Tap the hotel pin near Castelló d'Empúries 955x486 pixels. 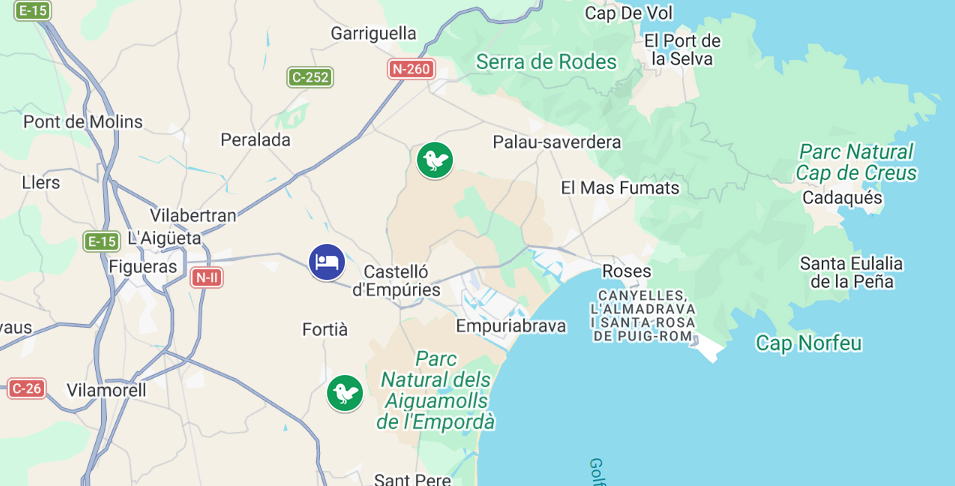[327, 262]
